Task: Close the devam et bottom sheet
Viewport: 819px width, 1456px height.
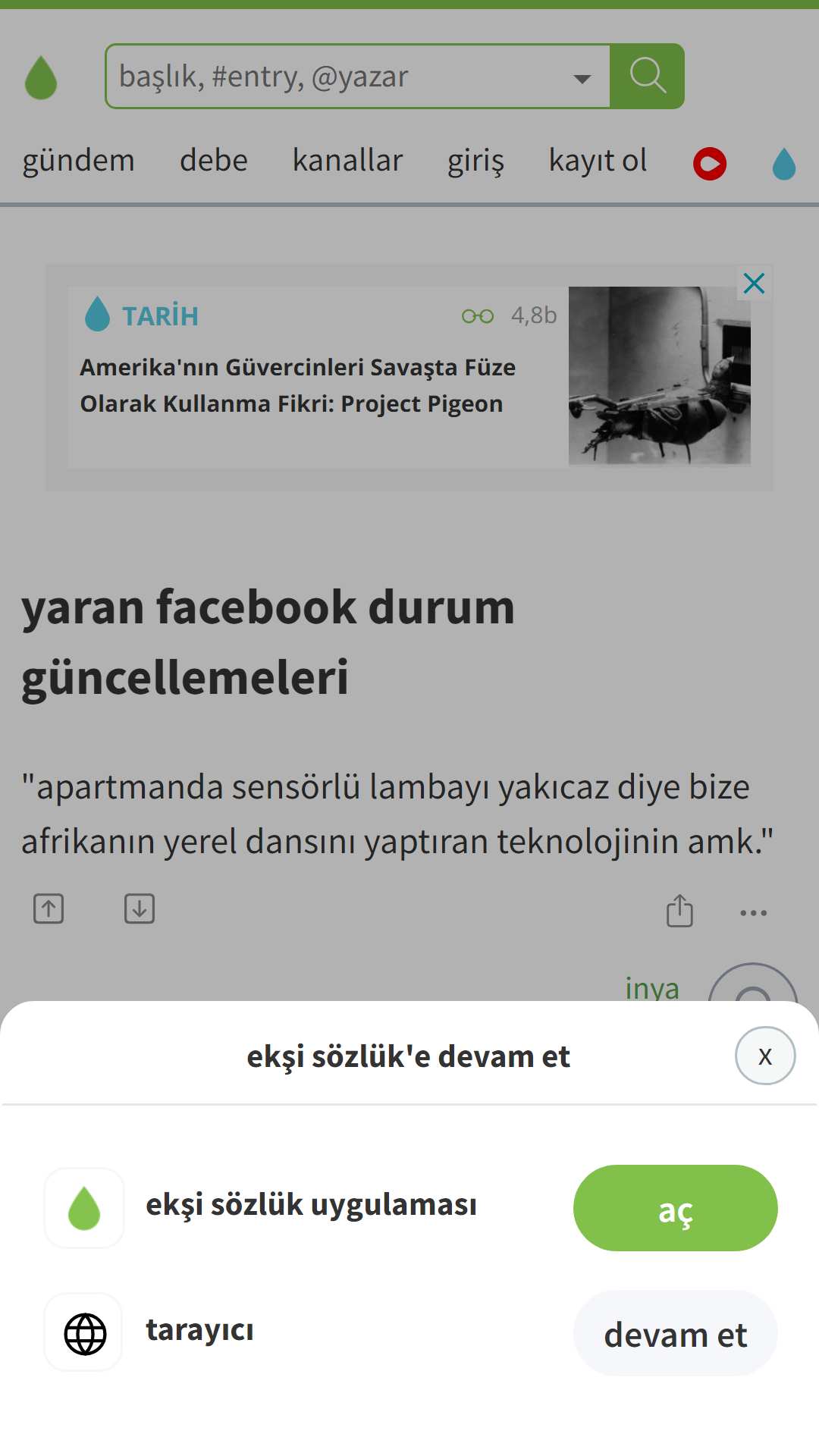Action: click(765, 1056)
